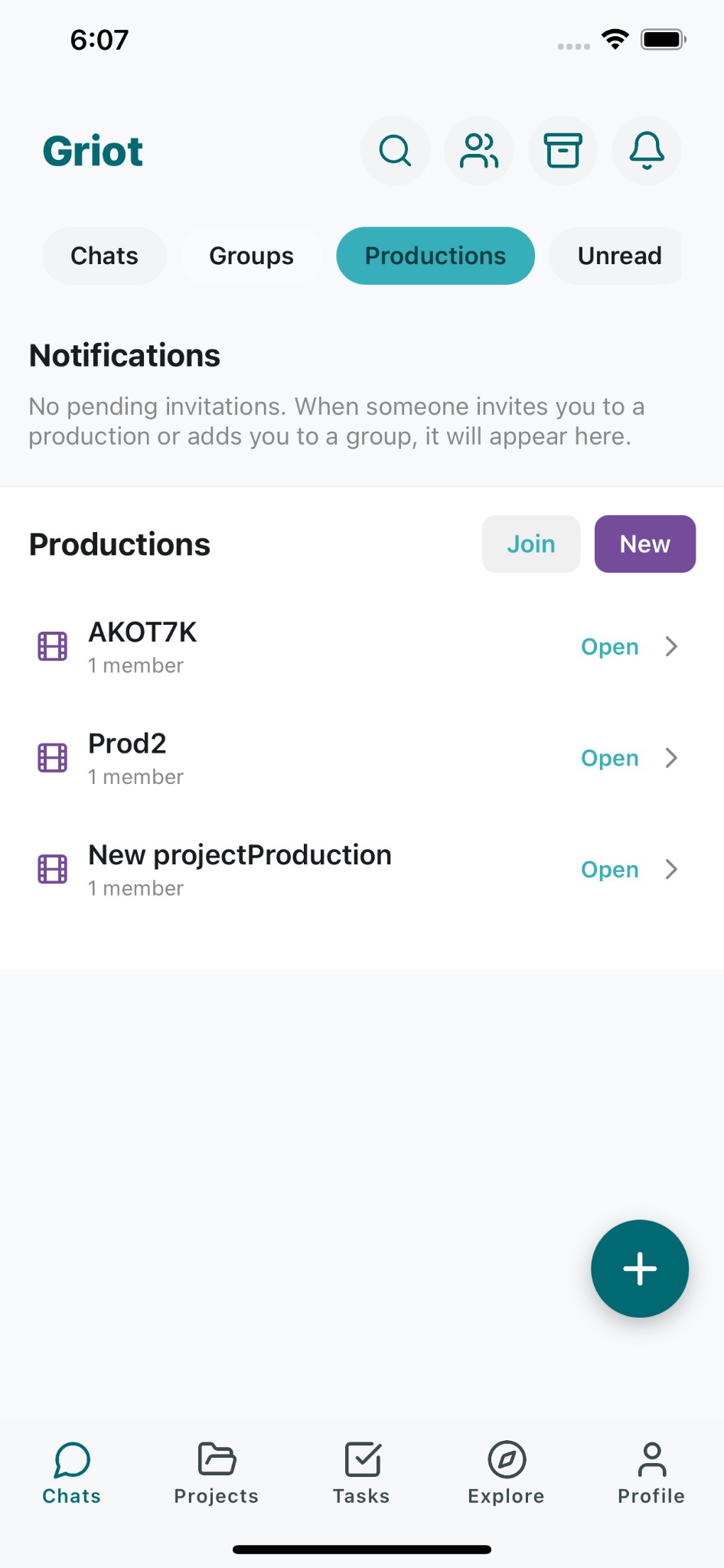The height and width of the screenshot is (1568, 724).
Task: Open the Unread filter tab
Action: coord(617,256)
